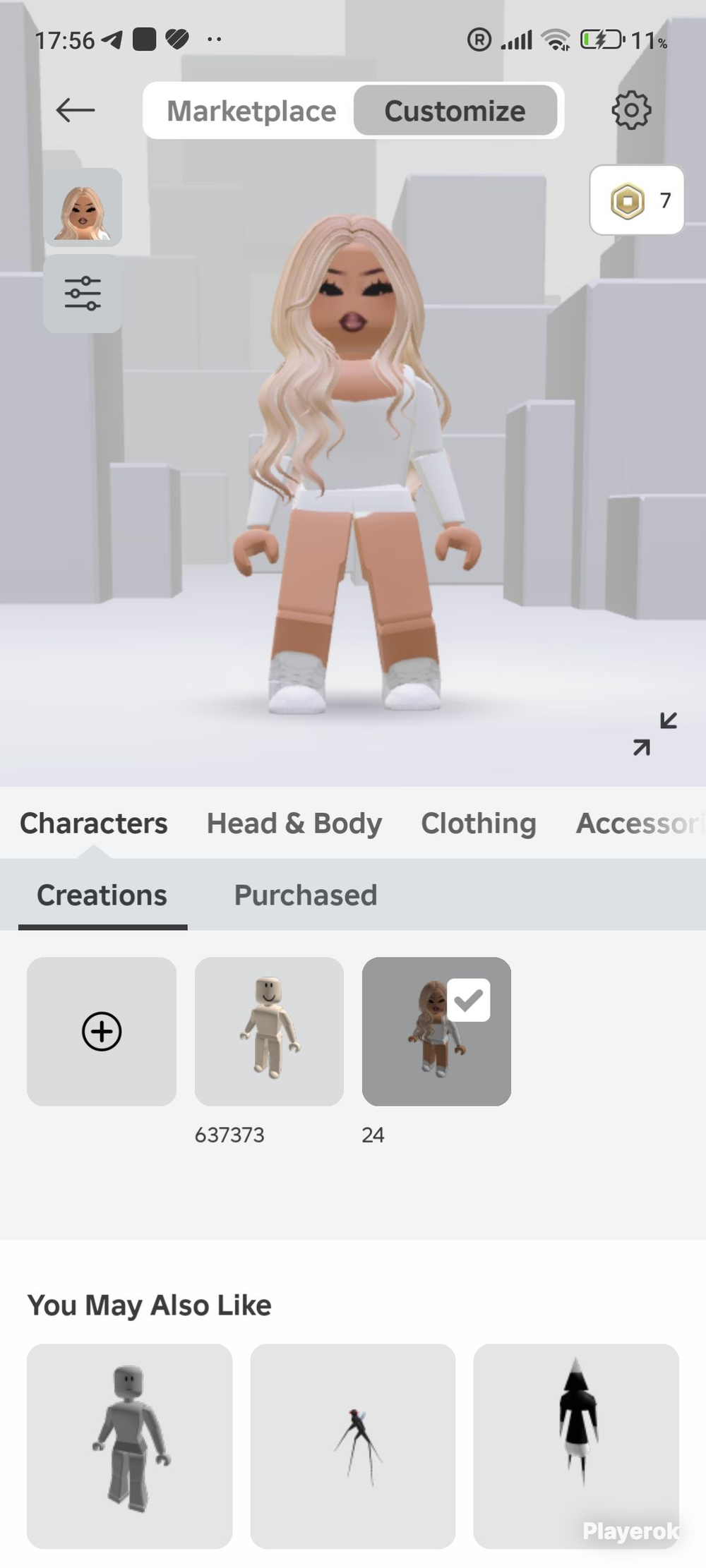Switch to the Purchased sub-tab
706x1568 pixels.
coord(306,895)
